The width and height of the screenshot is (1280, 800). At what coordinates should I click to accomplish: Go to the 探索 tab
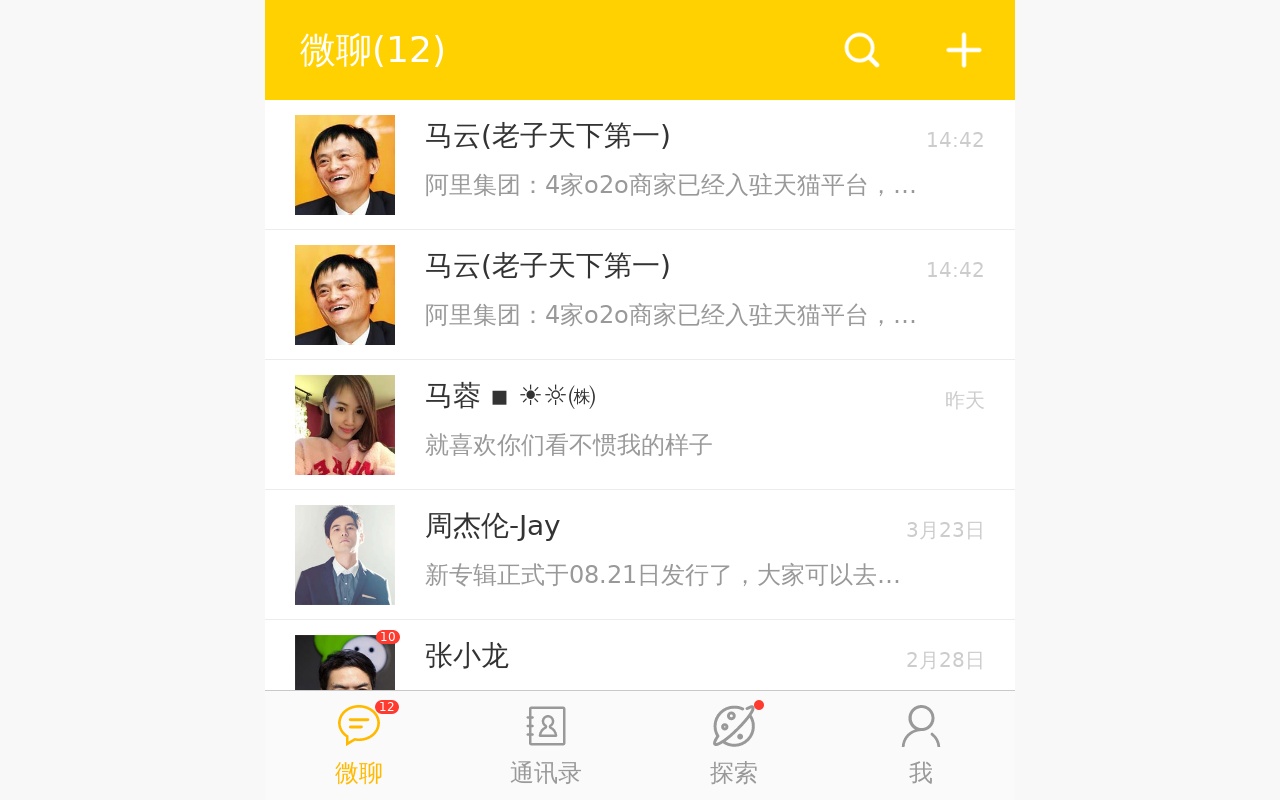tap(734, 745)
